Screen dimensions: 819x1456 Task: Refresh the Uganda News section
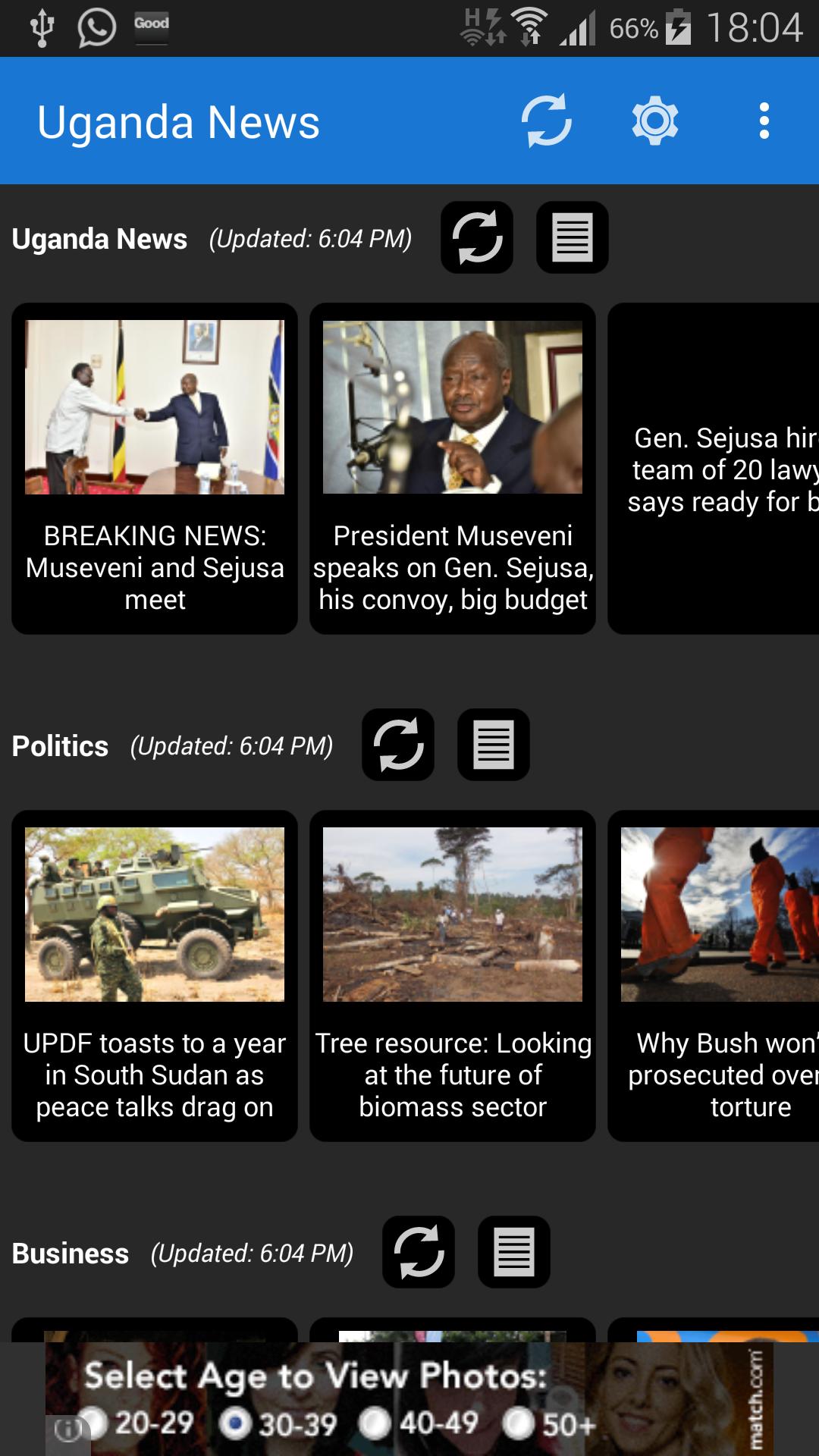click(477, 237)
